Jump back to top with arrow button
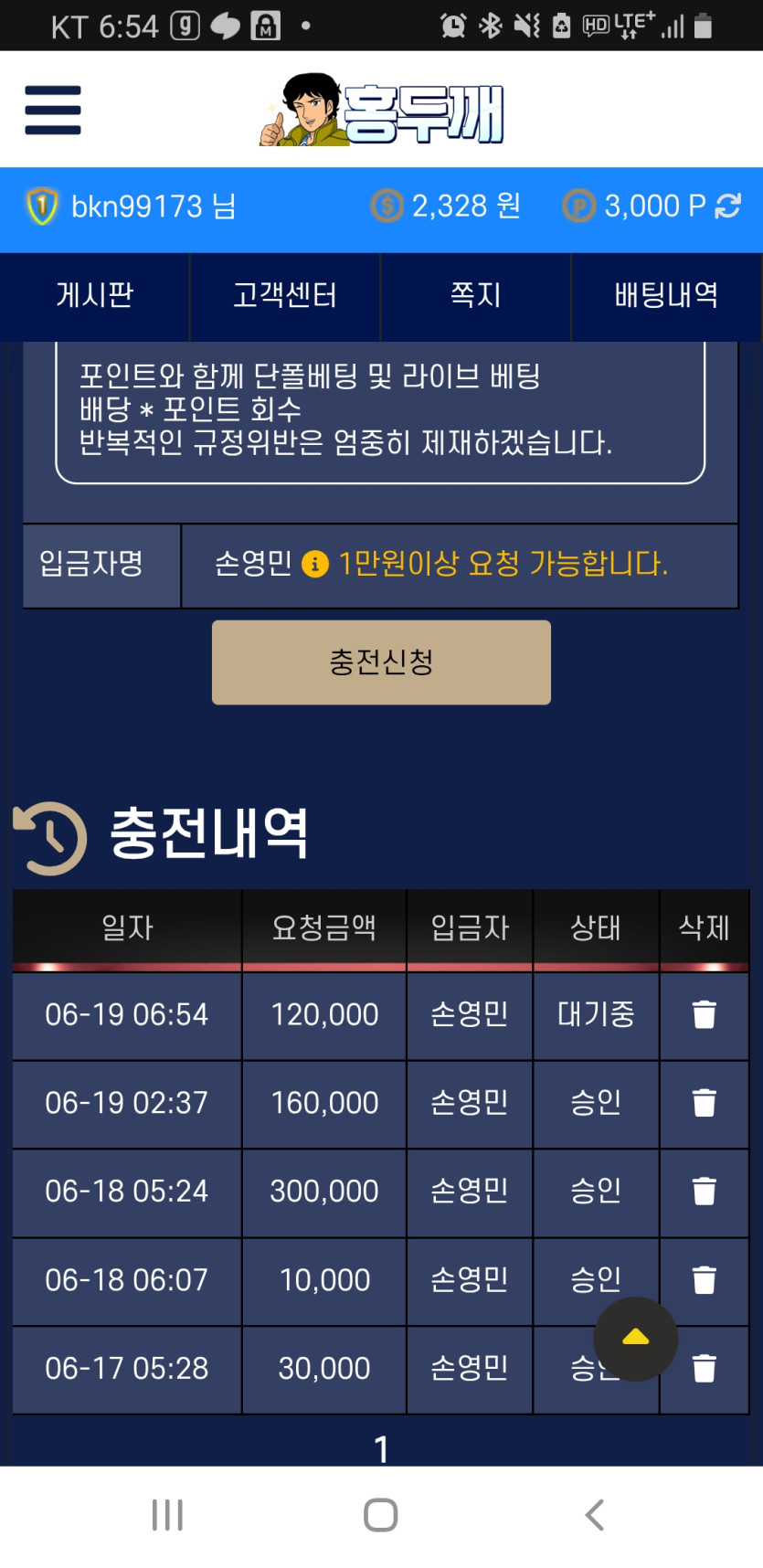 tap(635, 1339)
